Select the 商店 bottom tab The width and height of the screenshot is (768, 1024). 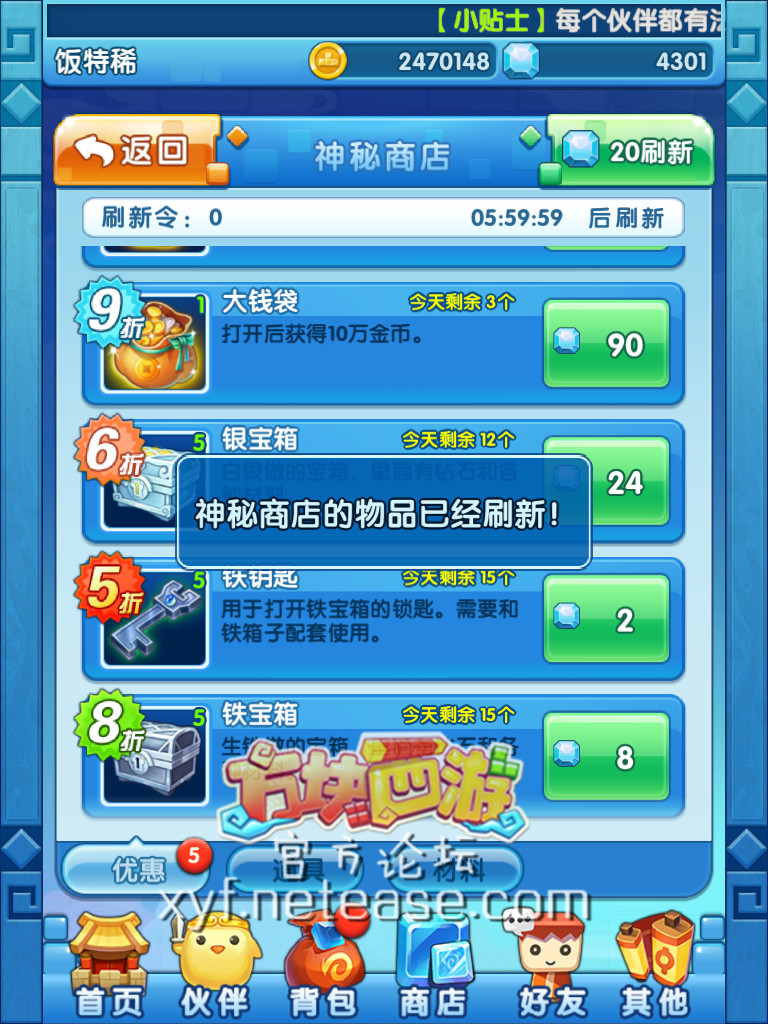pos(432,968)
